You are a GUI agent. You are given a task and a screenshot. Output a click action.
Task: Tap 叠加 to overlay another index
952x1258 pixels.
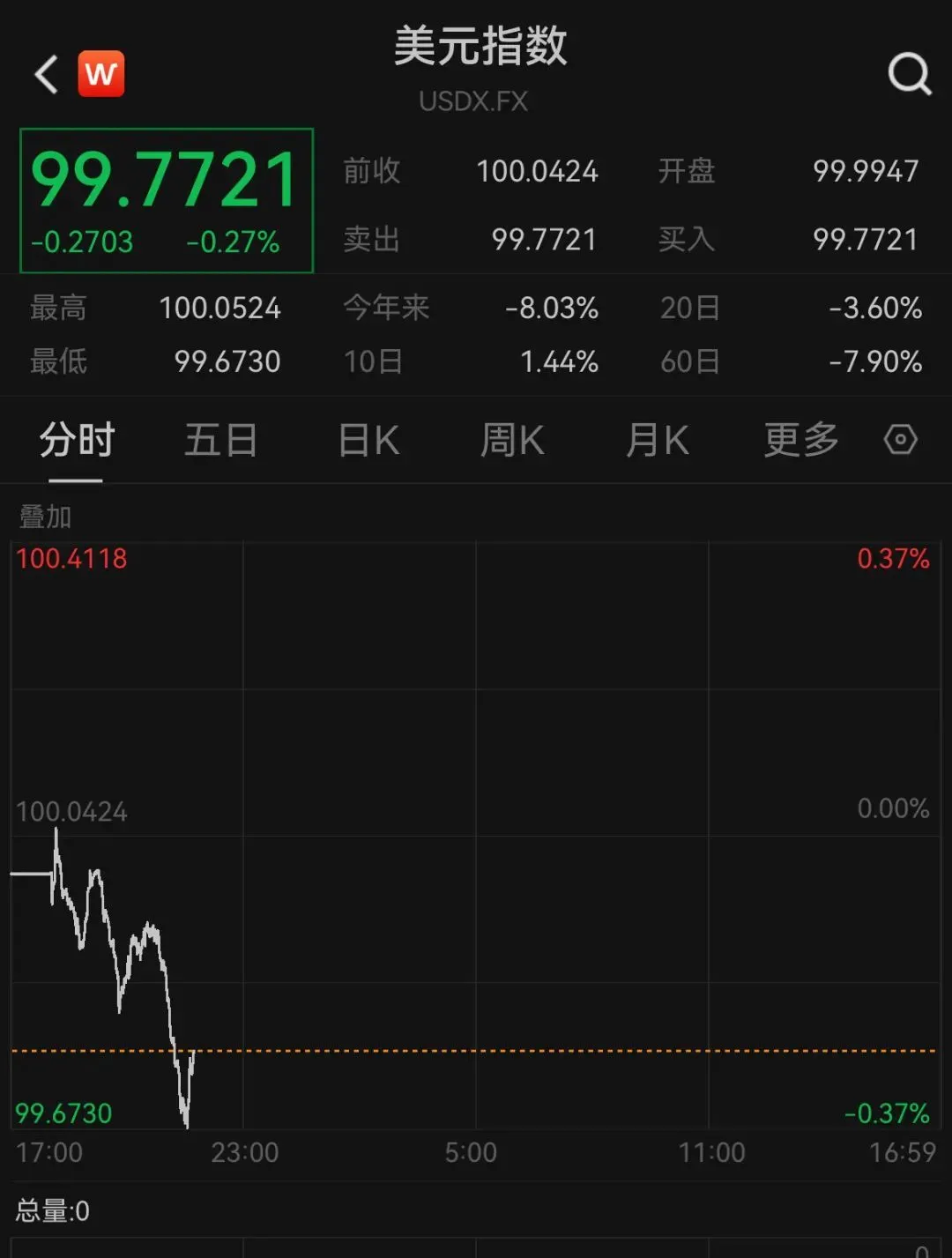click(46, 517)
